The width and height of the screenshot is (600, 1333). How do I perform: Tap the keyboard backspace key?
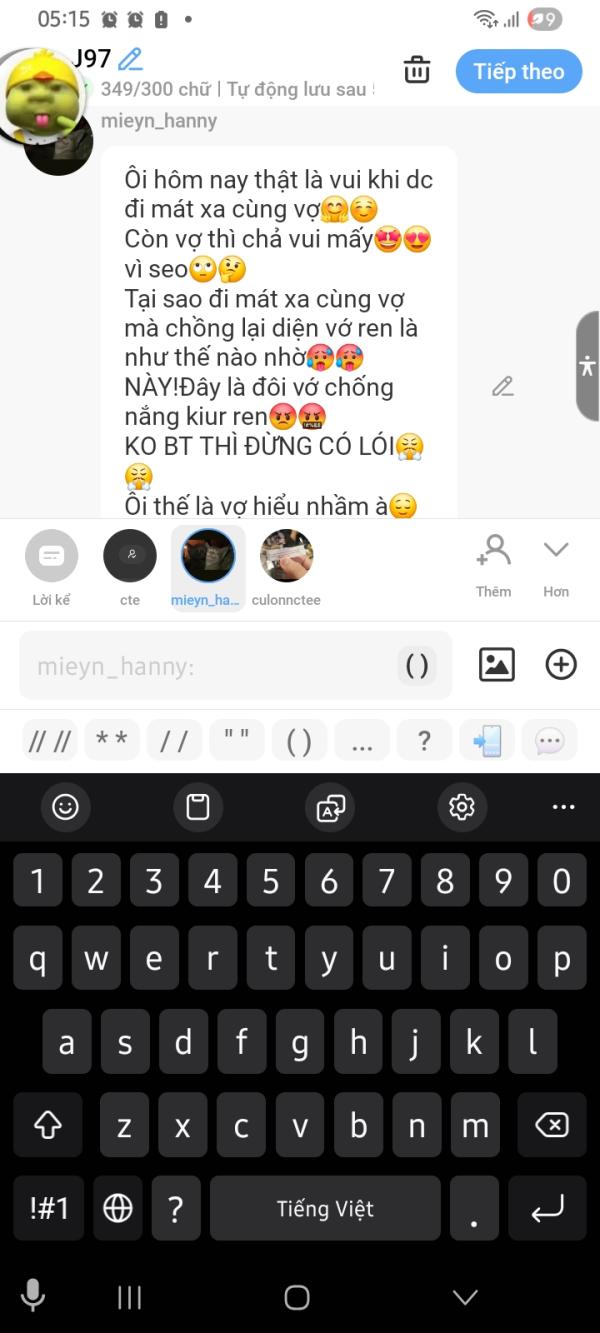tap(552, 1124)
